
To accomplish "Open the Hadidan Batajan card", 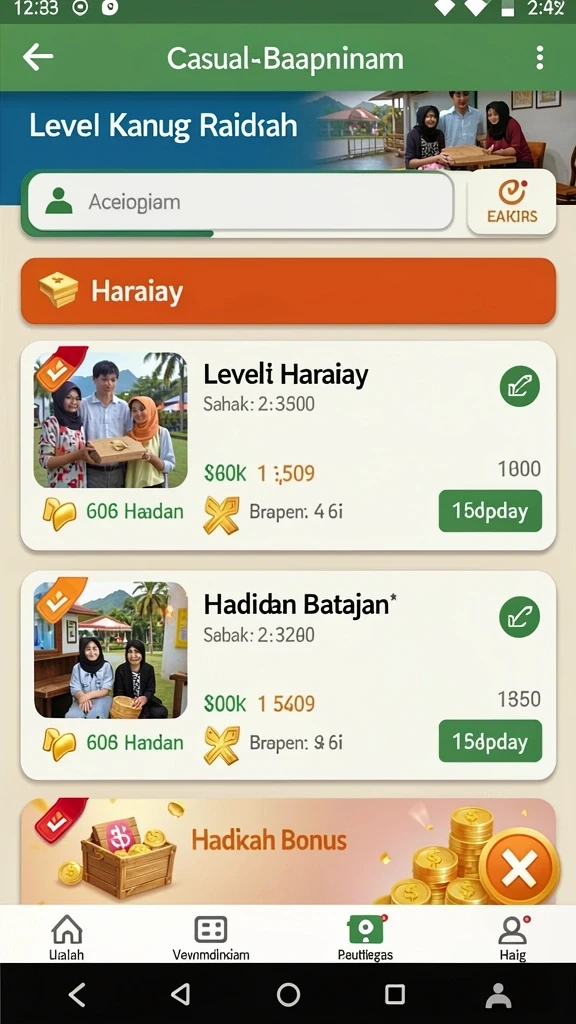I will click(288, 675).
